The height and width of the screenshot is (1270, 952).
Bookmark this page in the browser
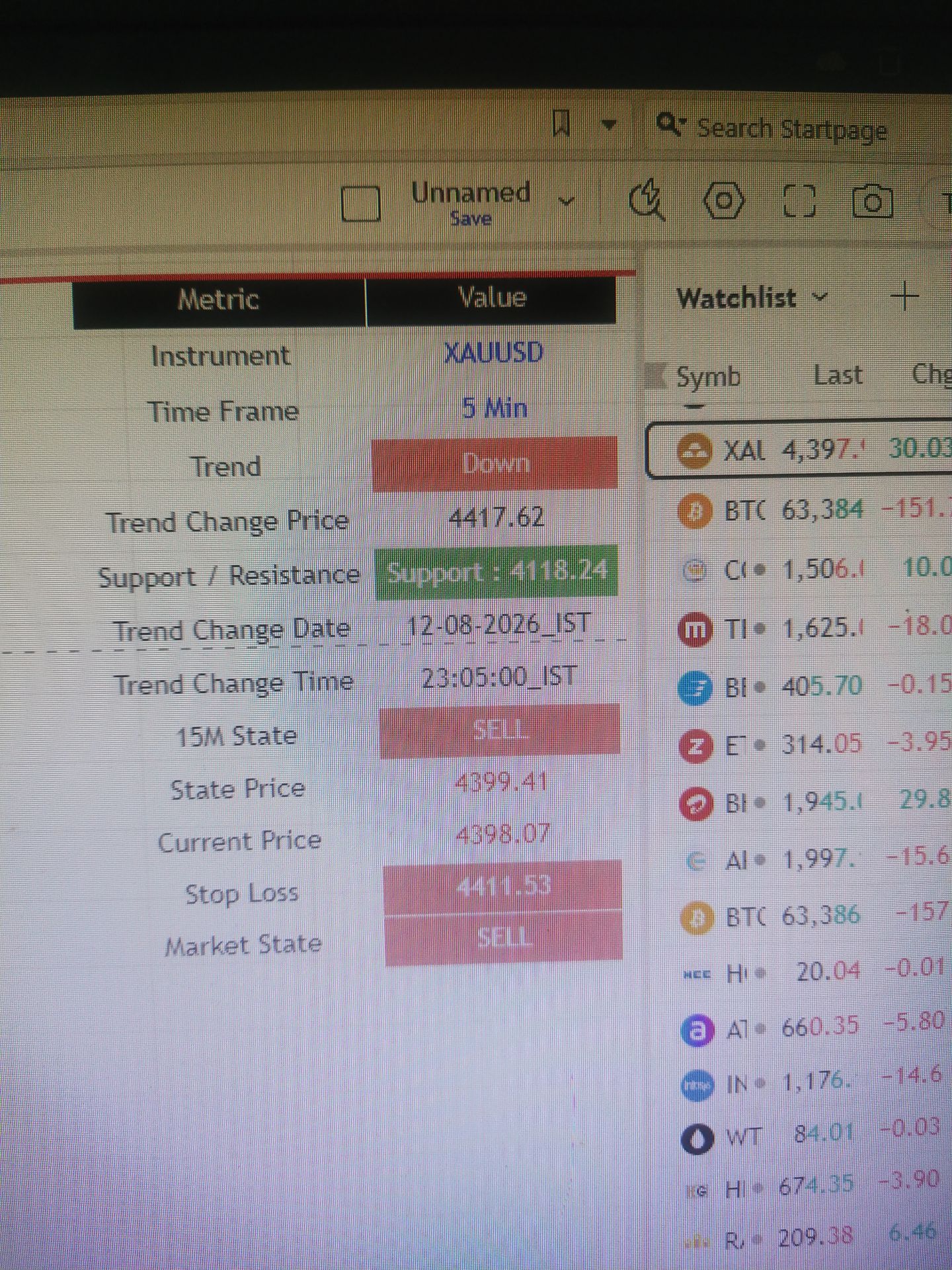(x=561, y=123)
